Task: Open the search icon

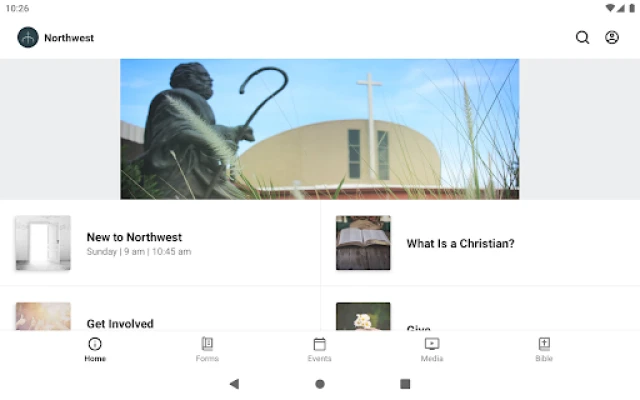Action: pyautogui.click(x=582, y=38)
